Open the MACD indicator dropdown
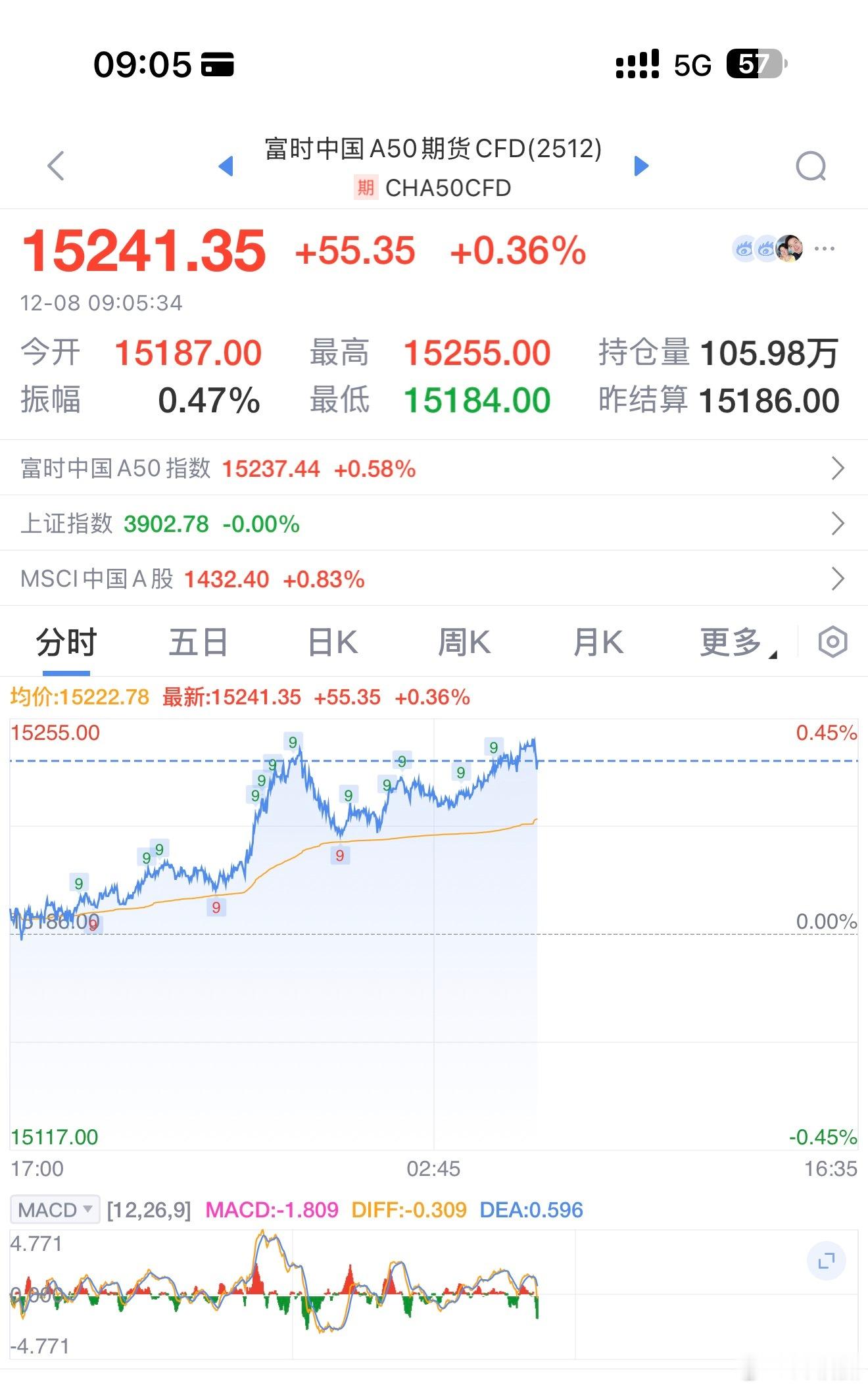This screenshot has width=868, height=1389. pyautogui.click(x=55, y=1209)
